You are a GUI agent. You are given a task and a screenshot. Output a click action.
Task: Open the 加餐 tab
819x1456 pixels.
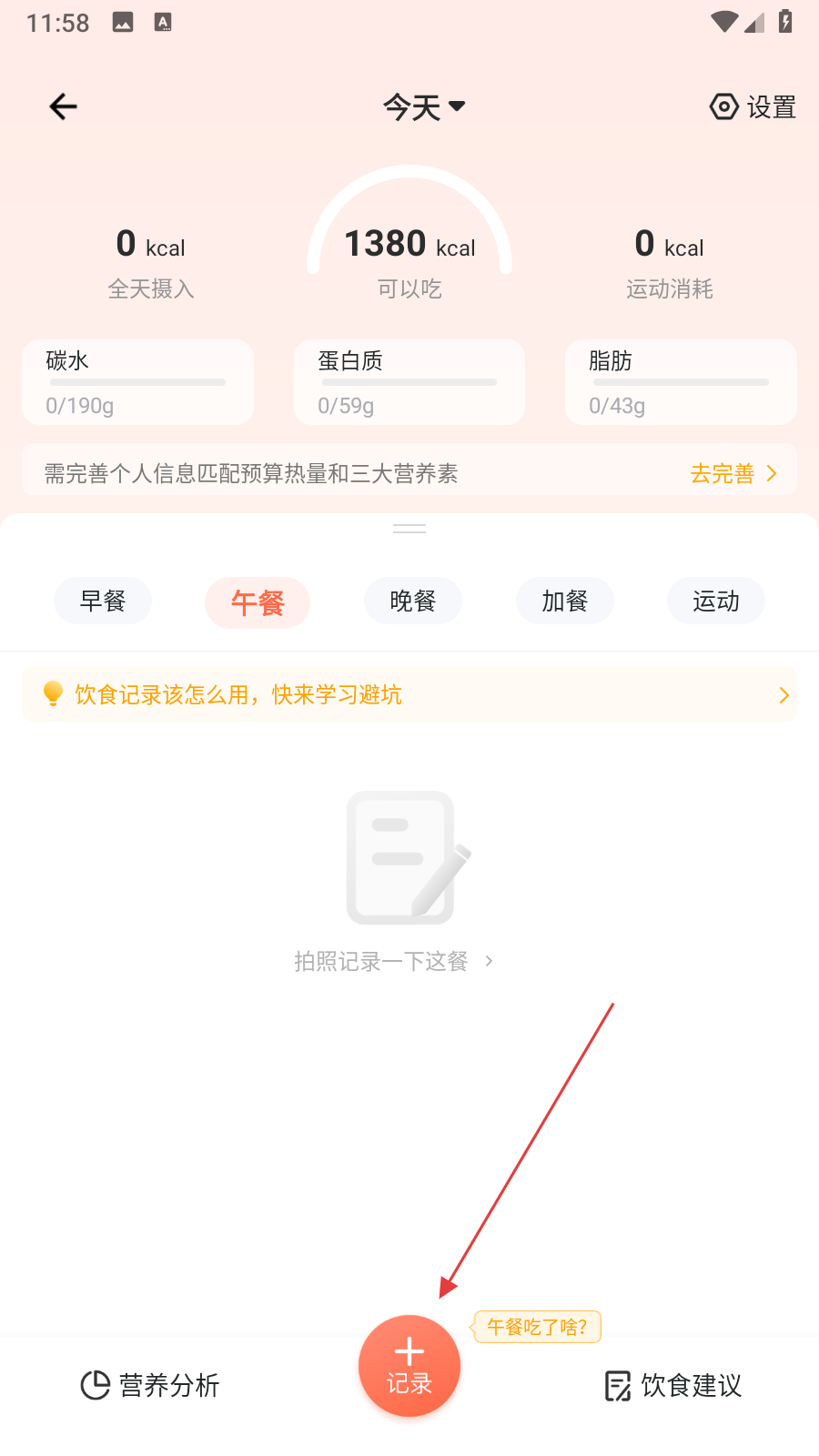(x=564, y=601)
